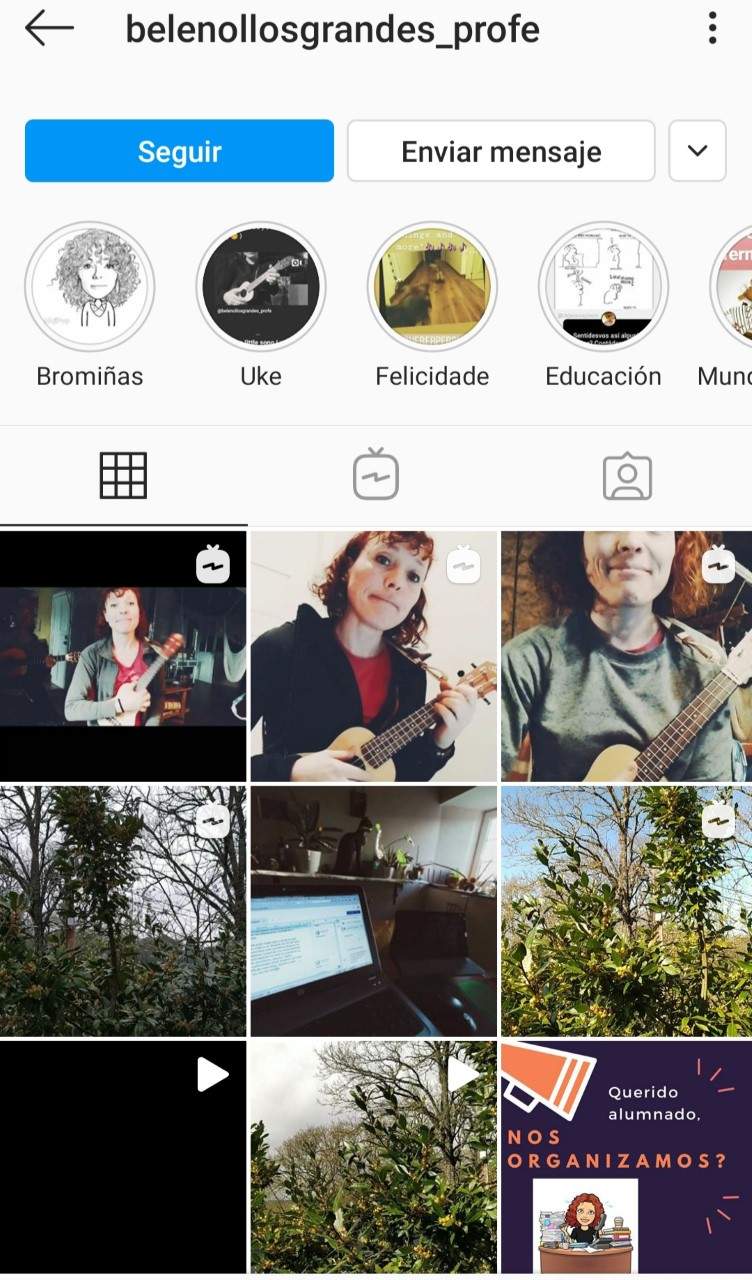
Task: Open the IGTV video with black letterbox bars
Action: [123, 656]
